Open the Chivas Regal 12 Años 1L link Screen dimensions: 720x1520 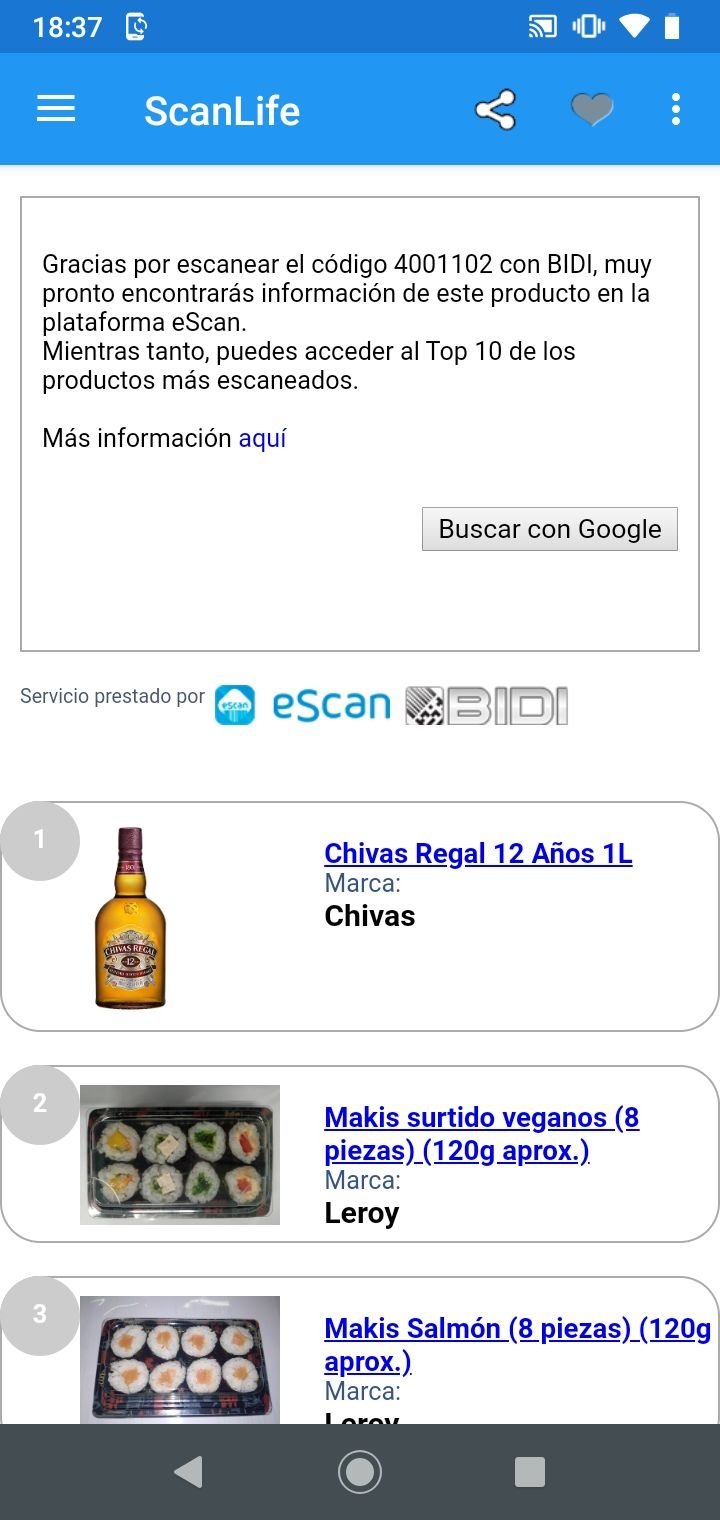pyautogui.click(x=478, y=854)
